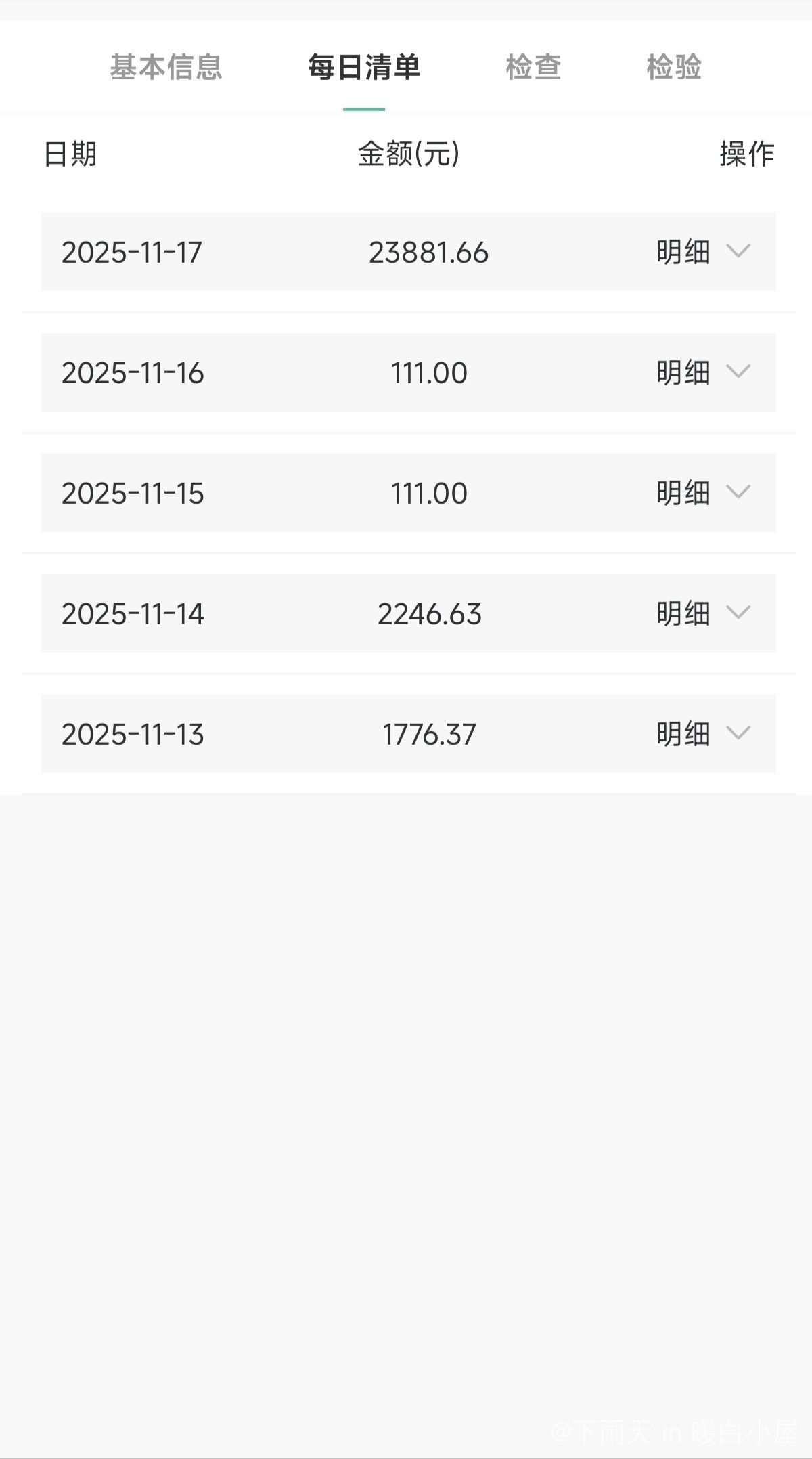This screenshot has width=812, height=1459.
Task: Open the 检查 tab
Action: click(x=533, y=67)
